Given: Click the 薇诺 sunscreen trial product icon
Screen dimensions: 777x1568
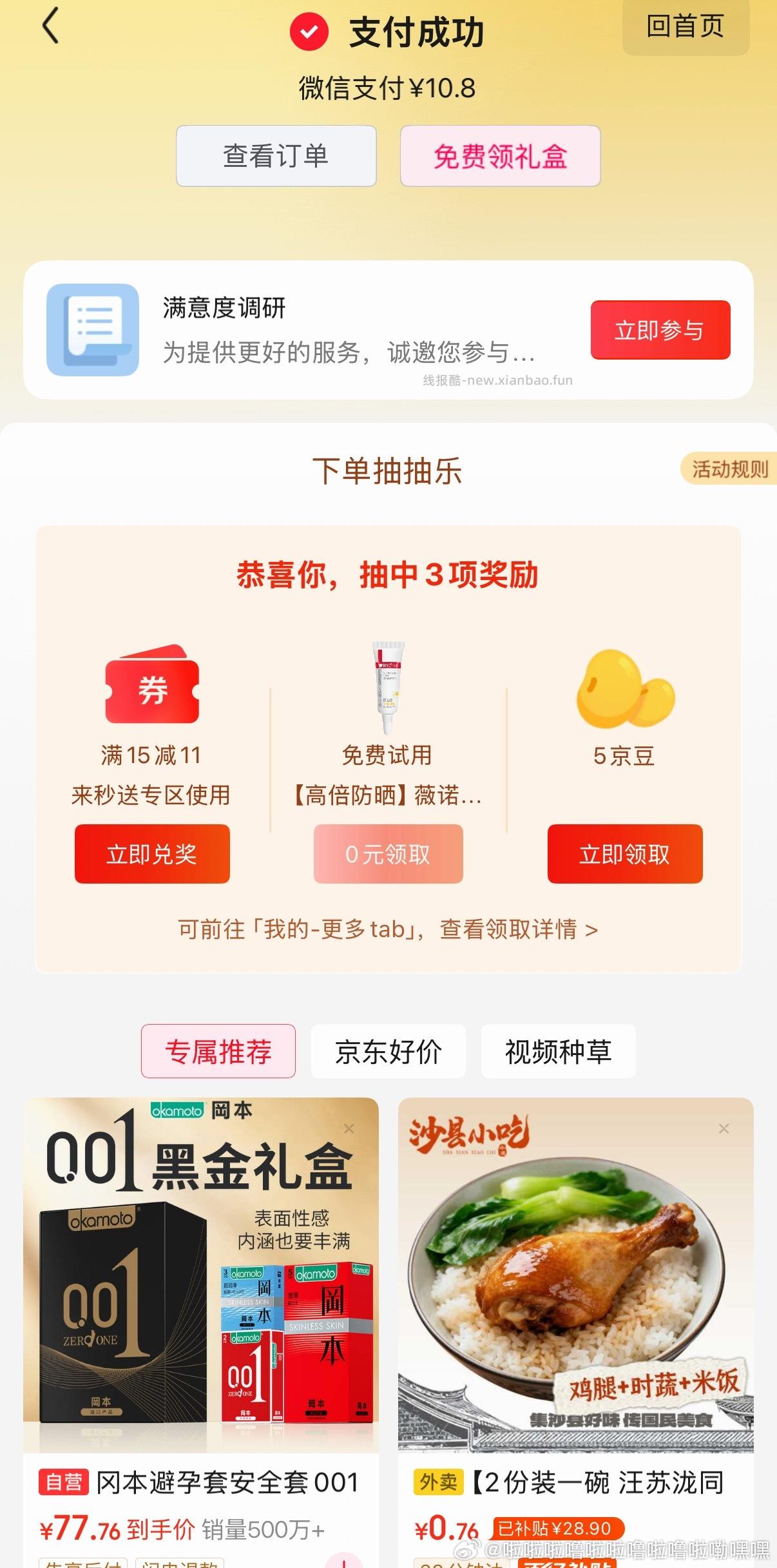Looking at the screenshot, I should pyautogui.click(x=388, y=686).
